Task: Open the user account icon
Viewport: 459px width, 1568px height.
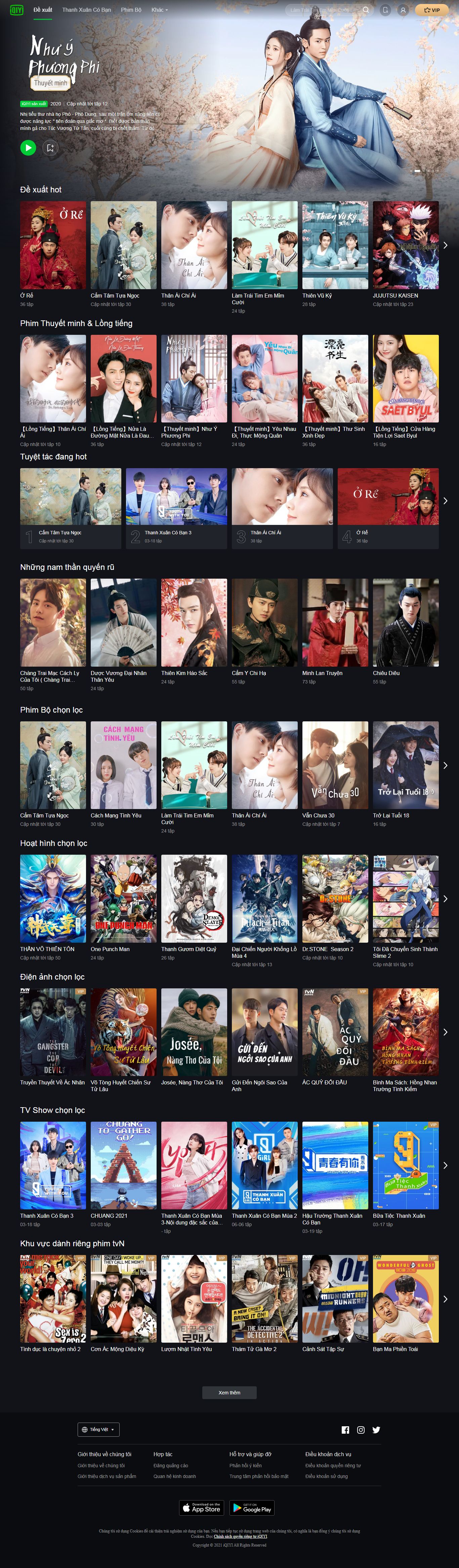Action: point(403,10)
